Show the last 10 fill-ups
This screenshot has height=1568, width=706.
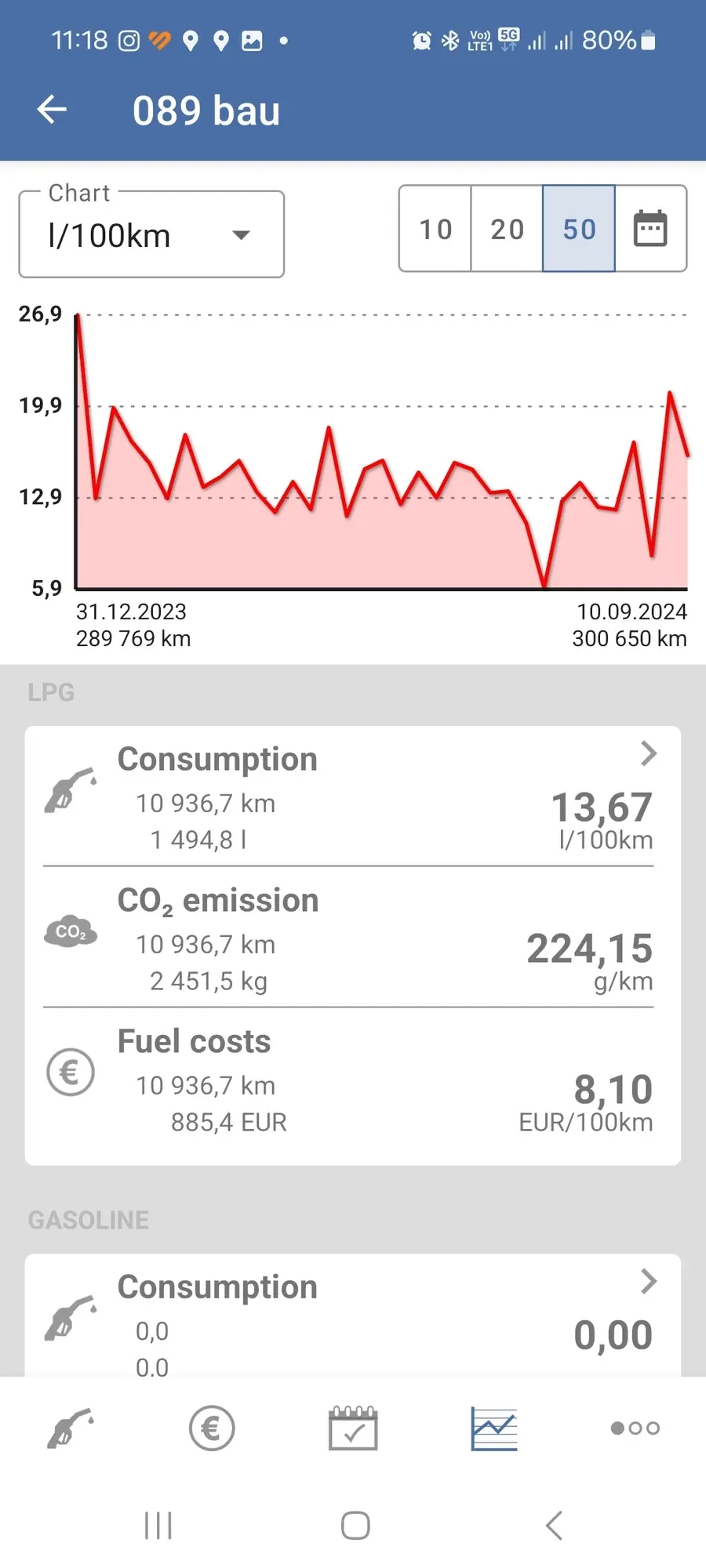coord(435,229)
